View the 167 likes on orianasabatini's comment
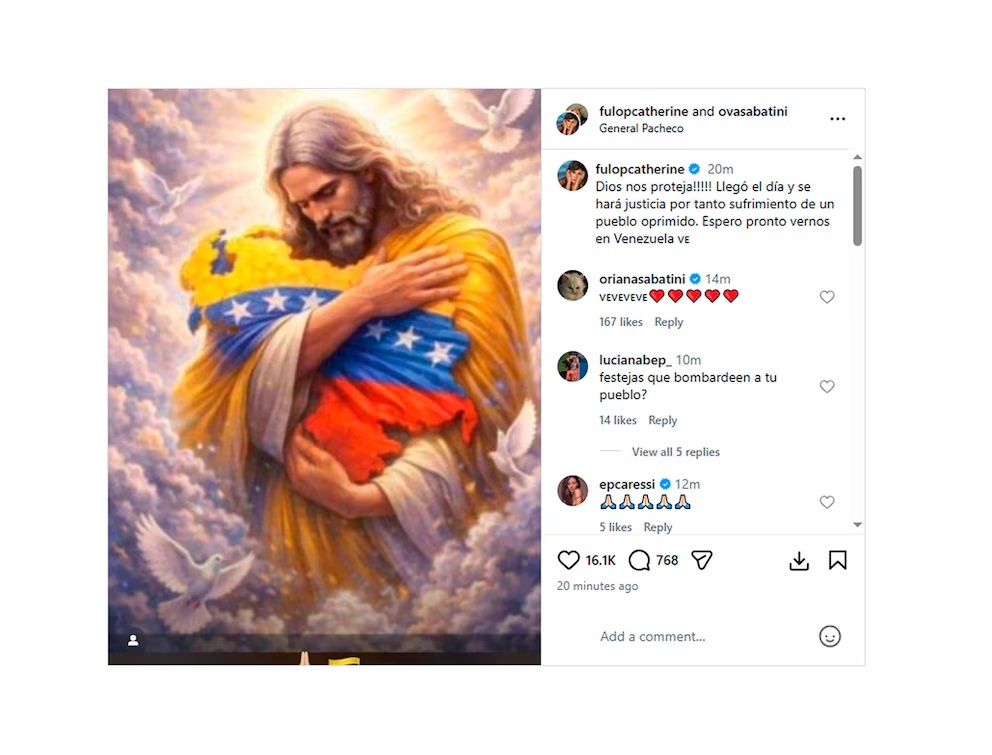This screenshot has height=755, width=992. pos(620,322)
